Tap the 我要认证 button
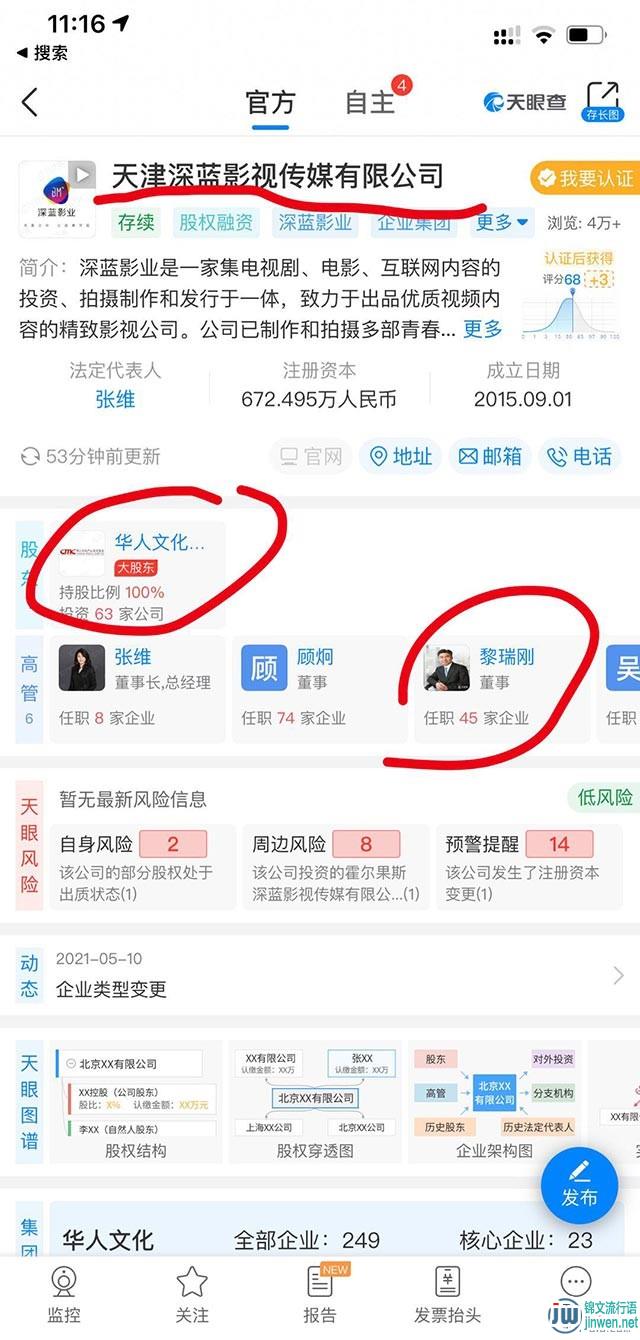Screen dimensions: 640x1340 [584, 178]
